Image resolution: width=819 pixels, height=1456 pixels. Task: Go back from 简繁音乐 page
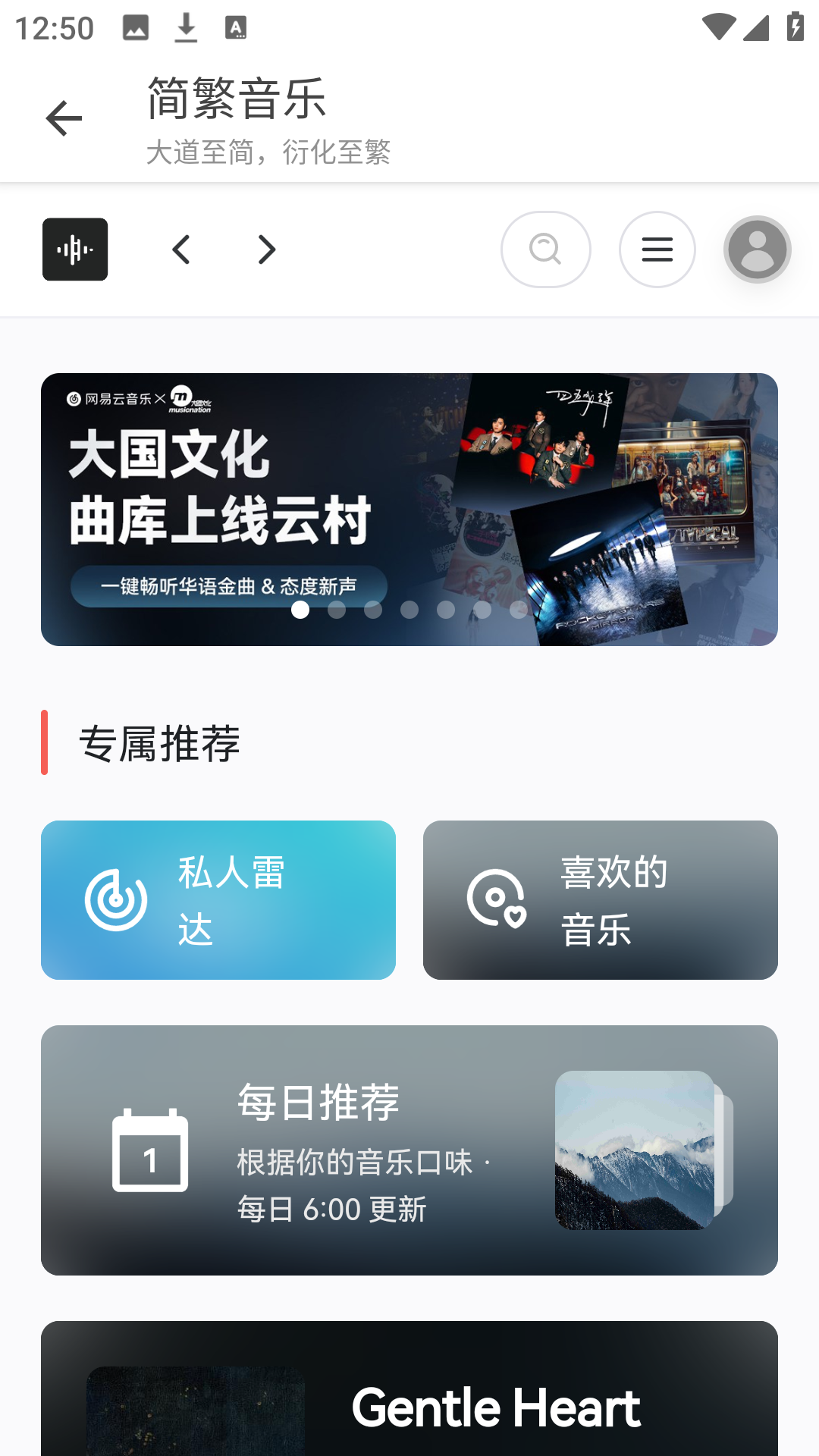pyautogui.click(x=64, y=118)
